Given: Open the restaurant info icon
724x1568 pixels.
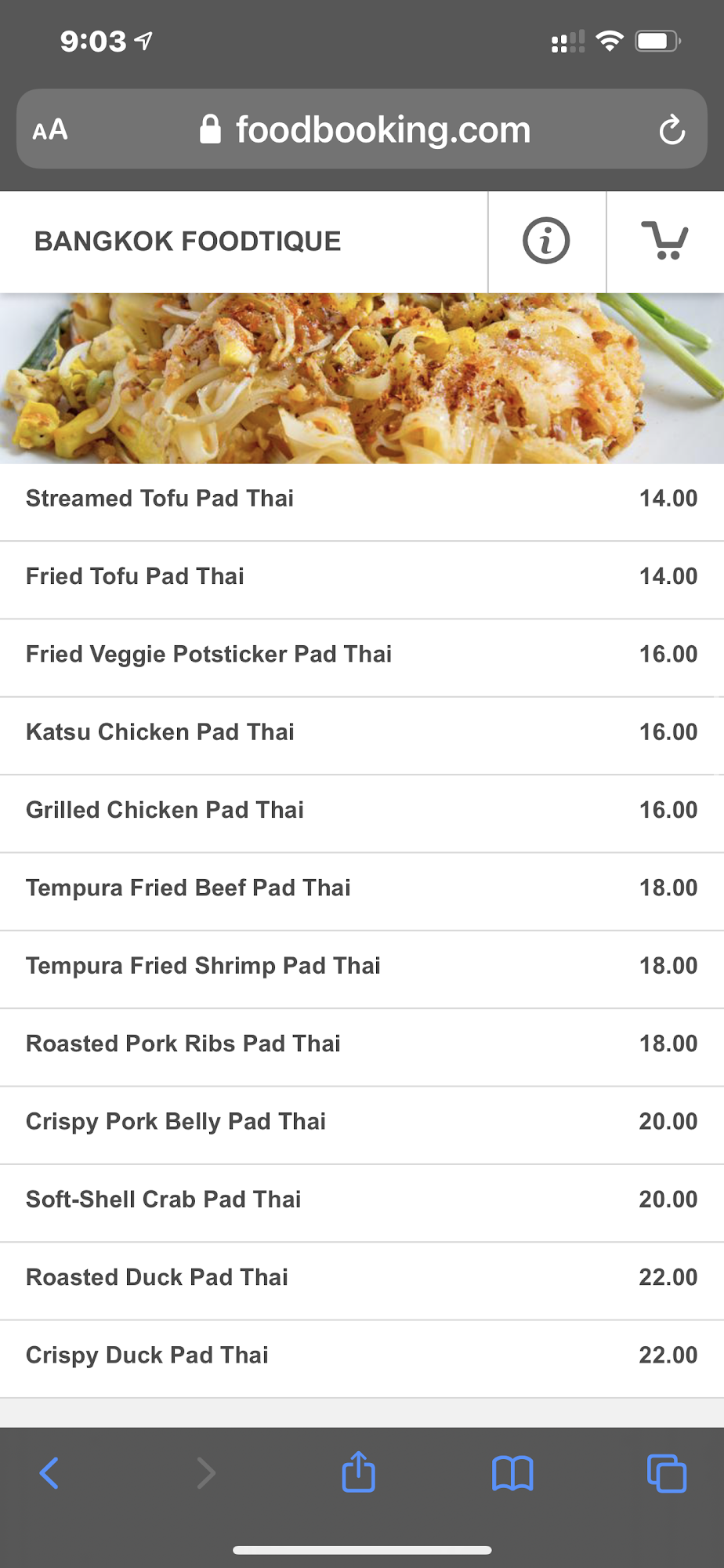Looking at the screenshot, I should 546,241.
